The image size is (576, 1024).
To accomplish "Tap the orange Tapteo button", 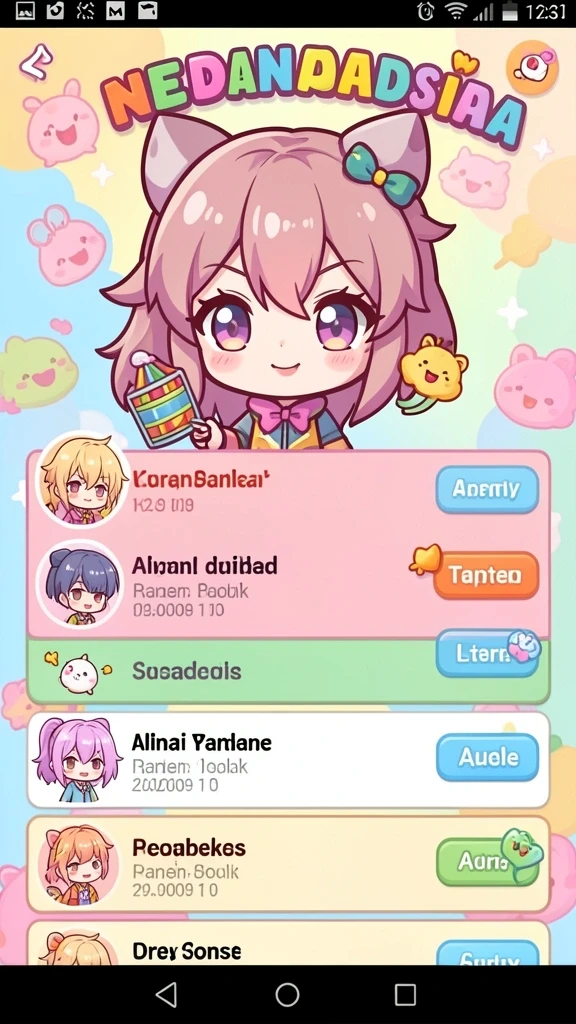I will pyautogui.click(x=487, y=575).
